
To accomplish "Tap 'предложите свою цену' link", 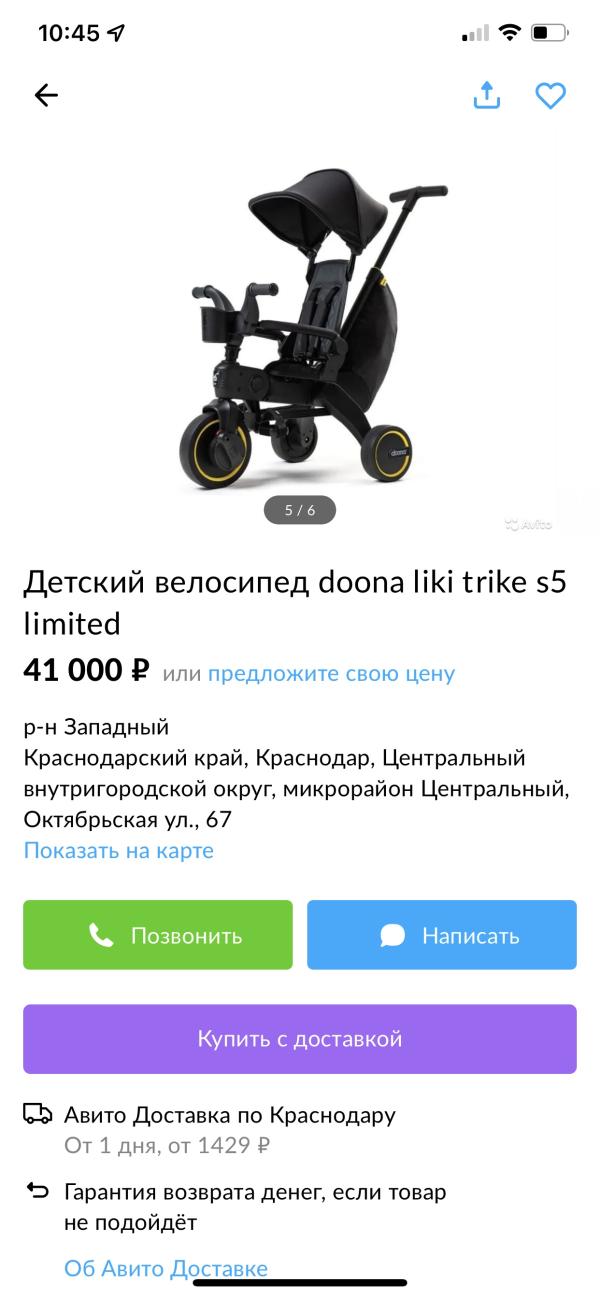I will [331, 673].
